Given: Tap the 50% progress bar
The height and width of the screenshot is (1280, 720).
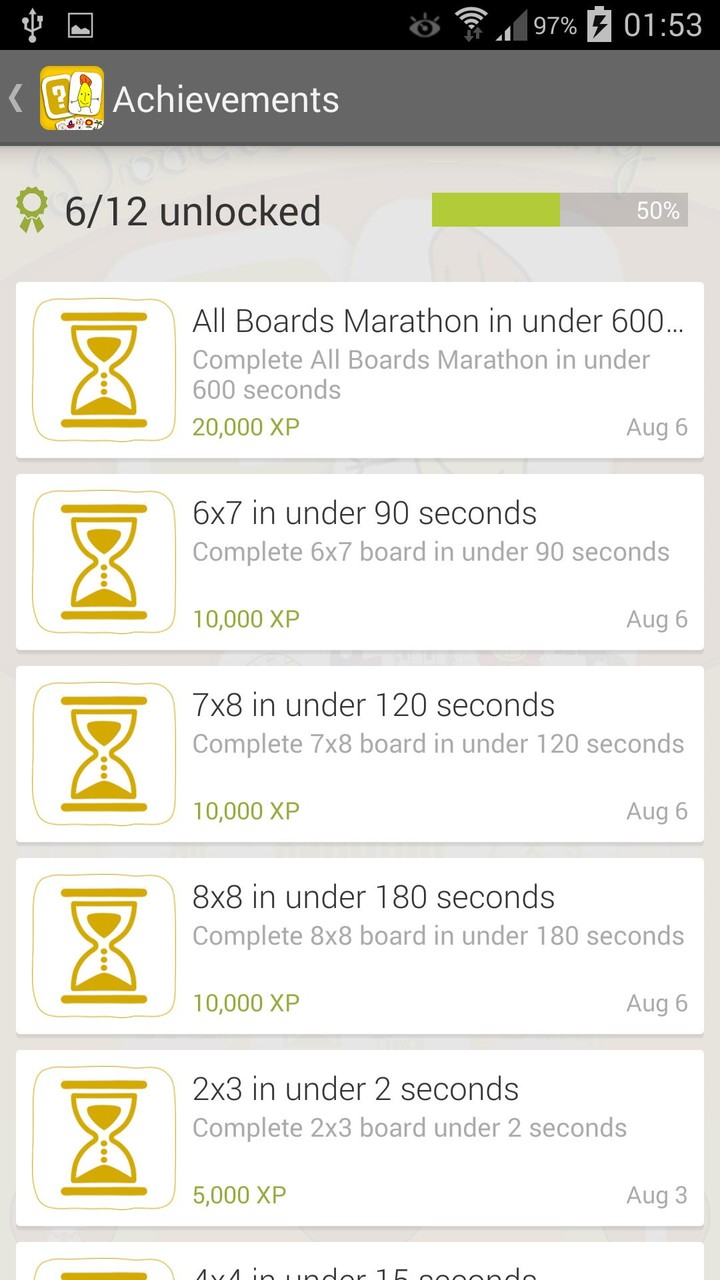Looking at the screenshot, I should [x=558, y=210].
